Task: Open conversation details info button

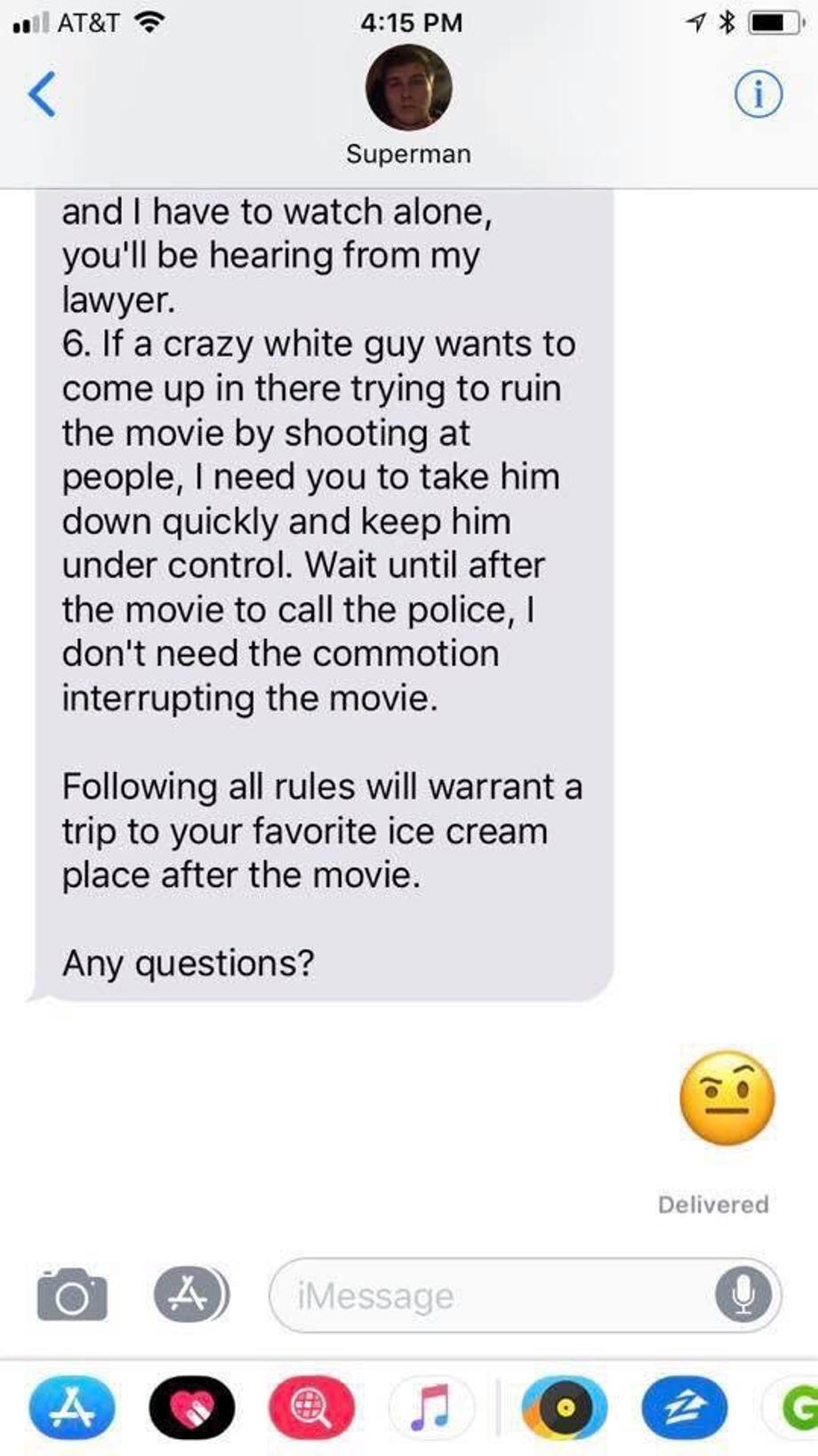Action: (758, 94)
